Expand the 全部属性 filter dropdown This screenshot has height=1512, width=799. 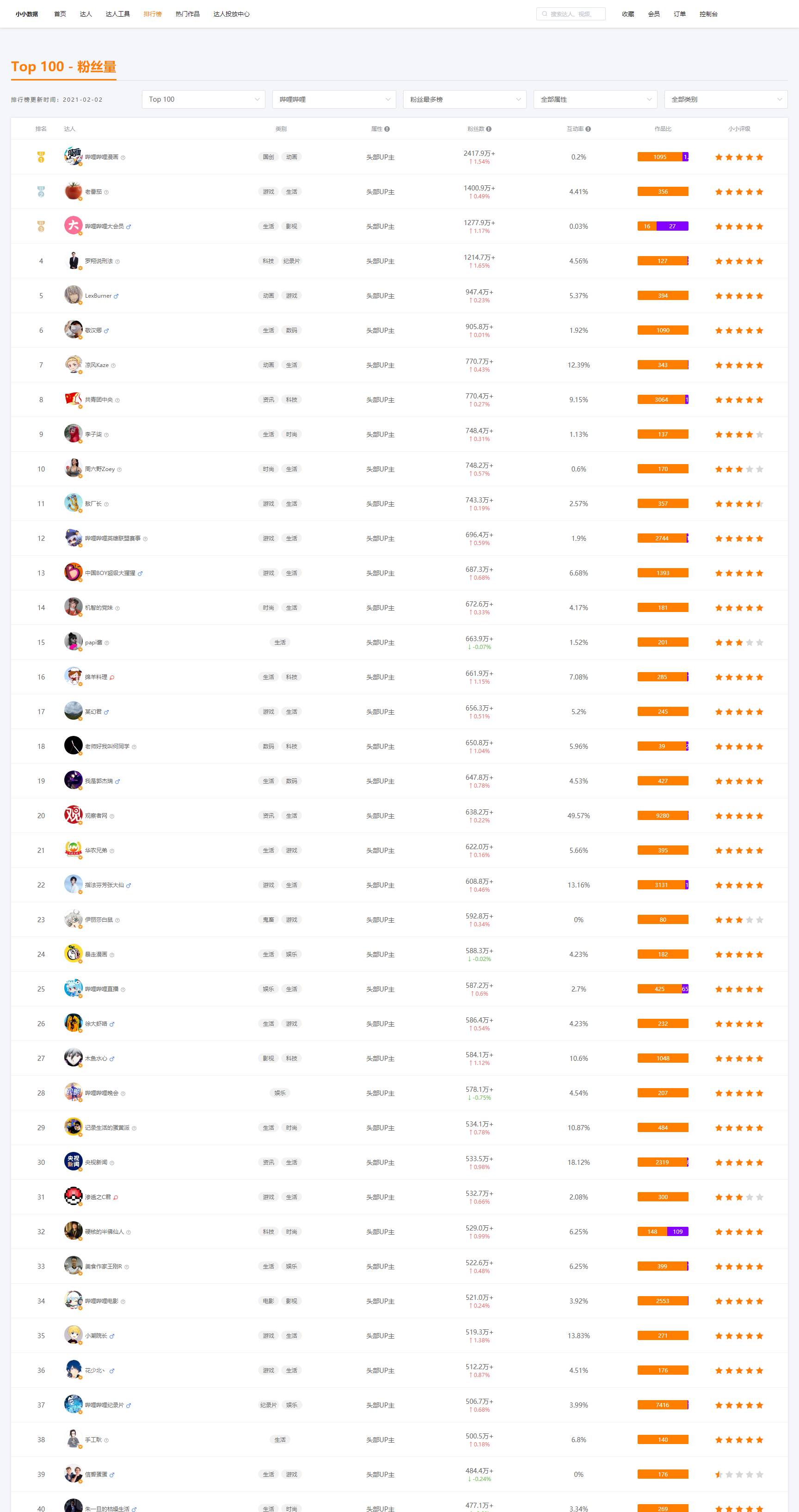[595, 99]
